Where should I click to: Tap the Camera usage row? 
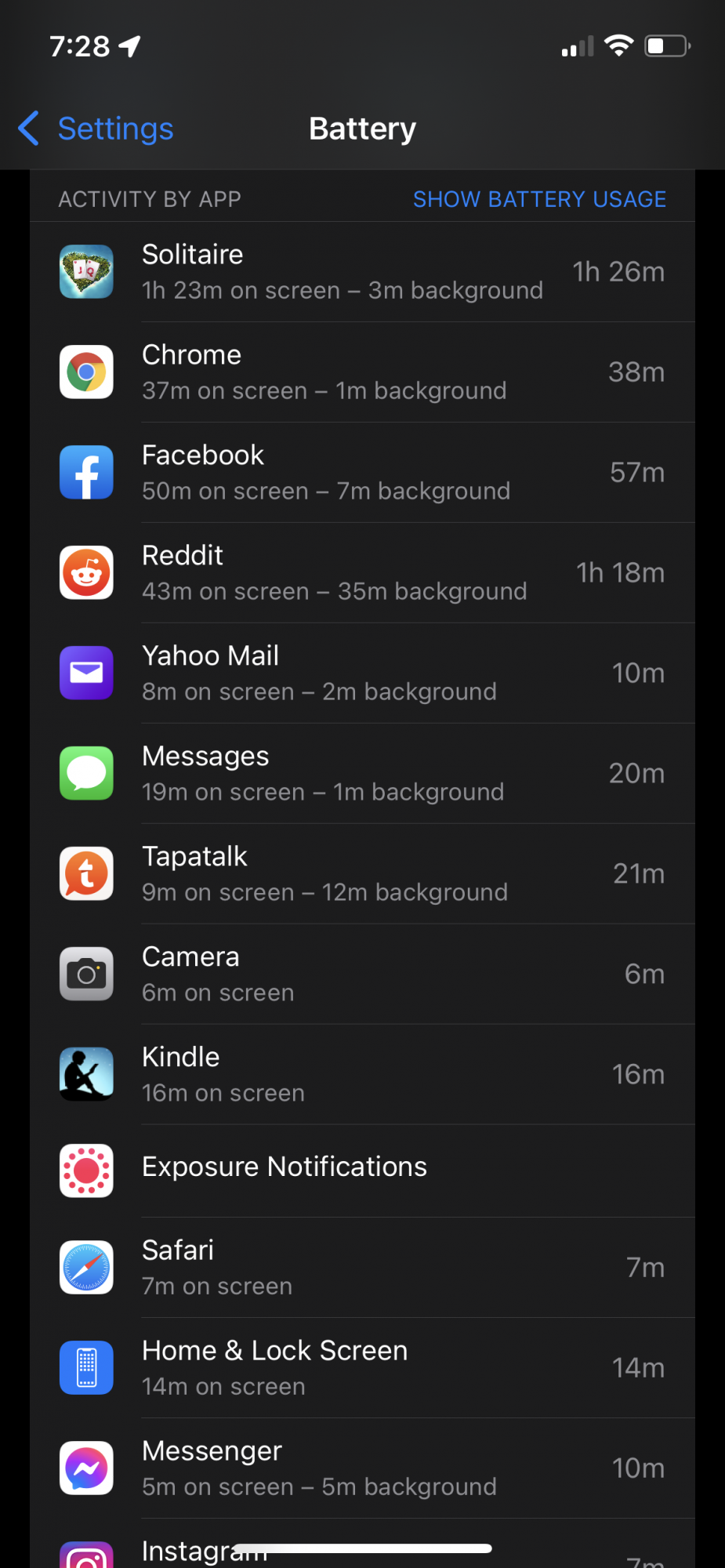click(x=362, y=975)
